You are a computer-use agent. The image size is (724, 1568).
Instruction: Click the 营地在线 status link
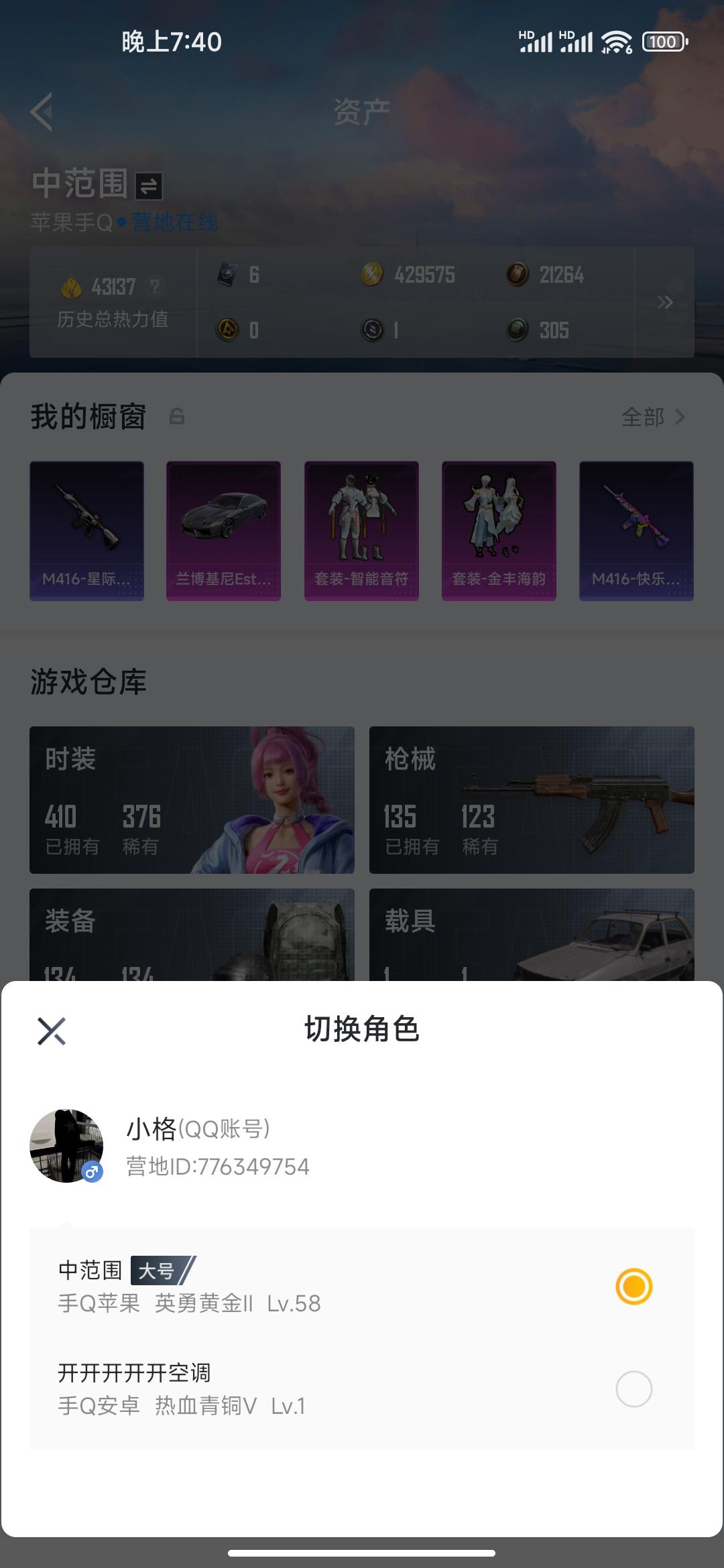176,224
